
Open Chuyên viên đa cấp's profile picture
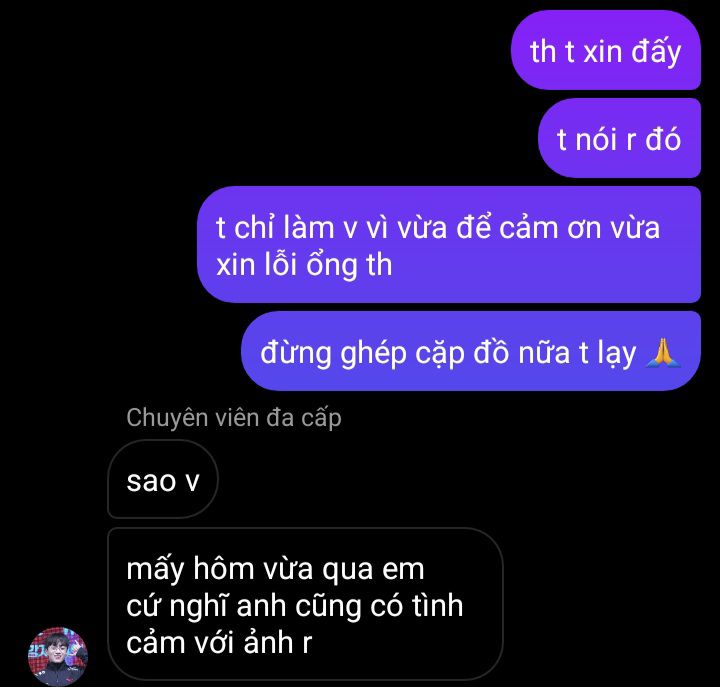[x=58, y=655]
